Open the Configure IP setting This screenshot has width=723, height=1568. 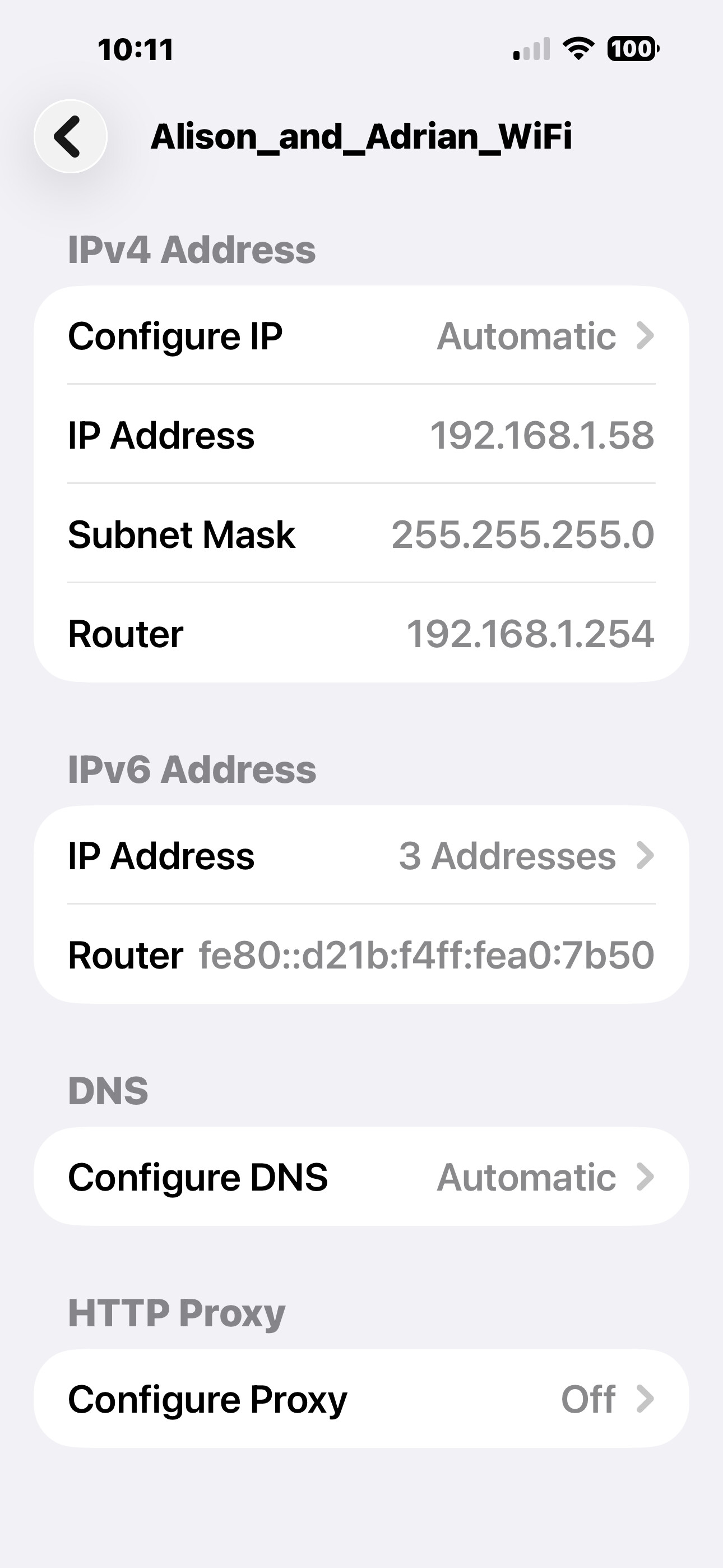[361, 336]
